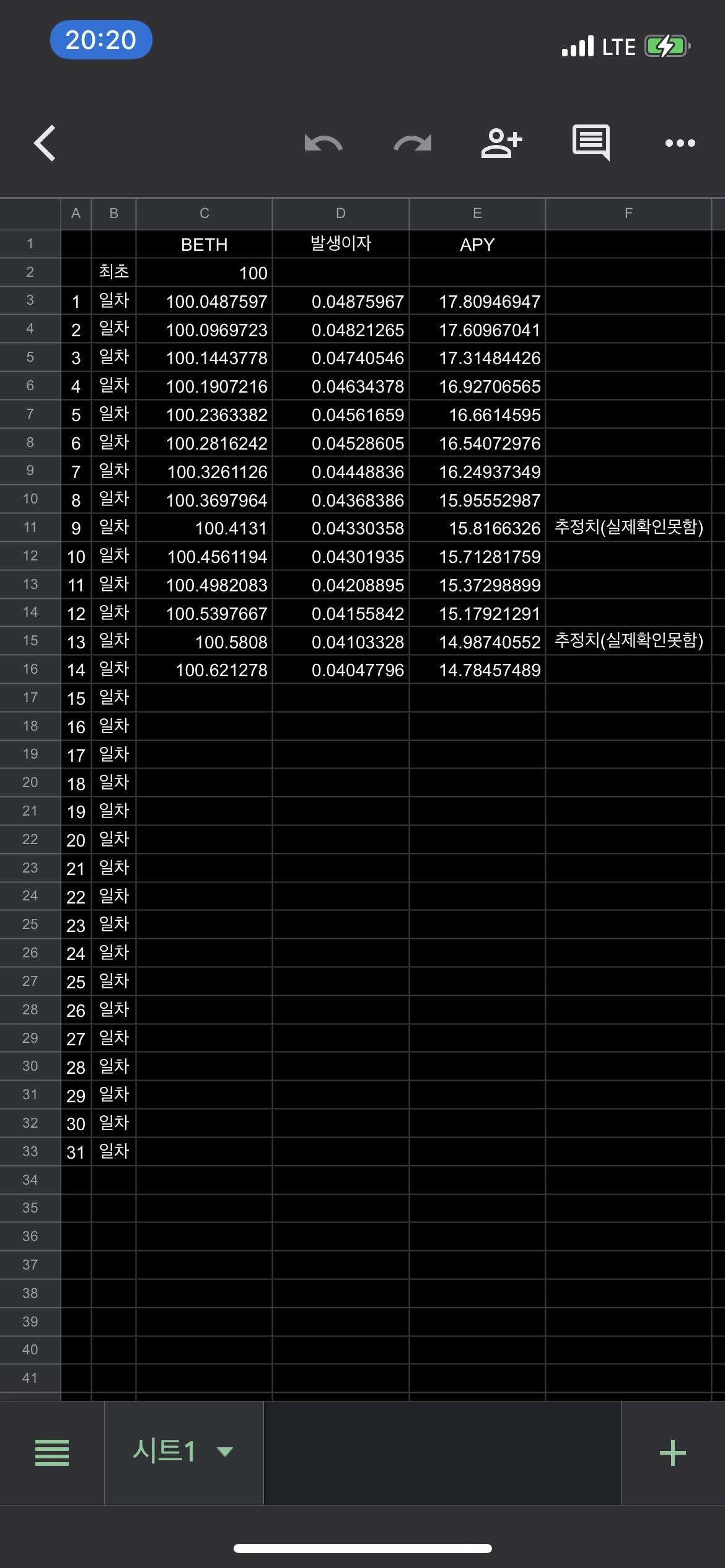Select the 발생이자 header cell
The height and width of the screenshot is (1568, 725).
pos(340,244)
